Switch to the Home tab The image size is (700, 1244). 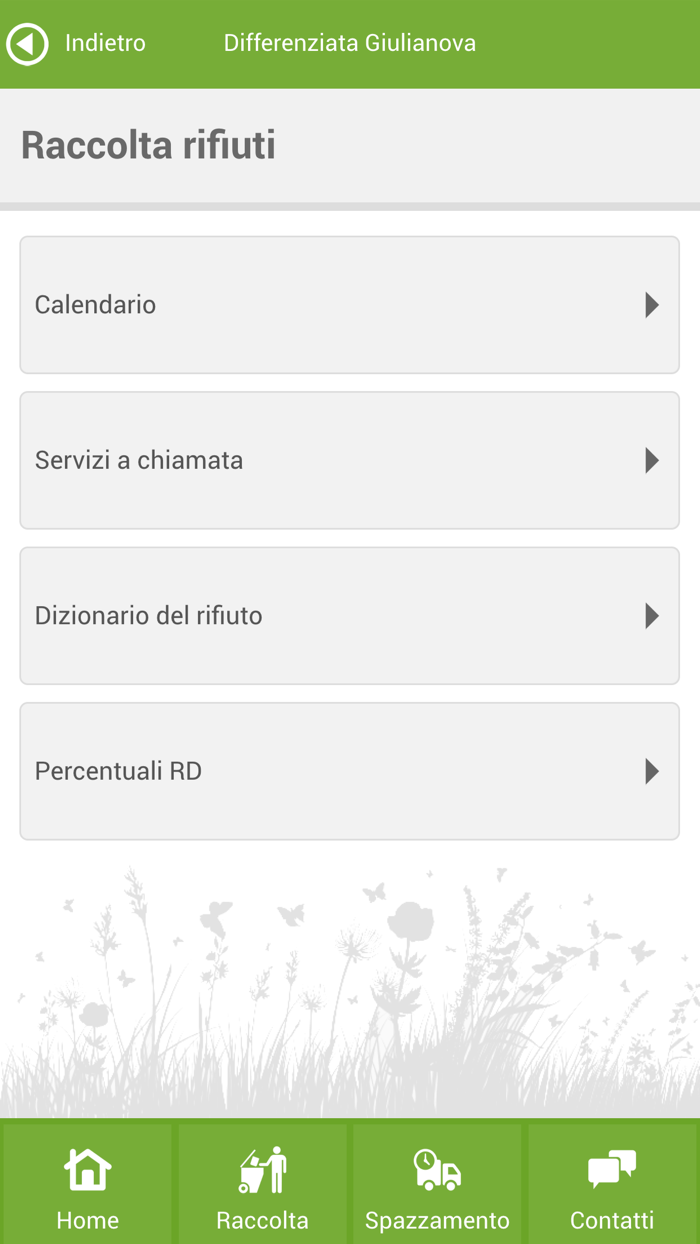(88, 1185)
